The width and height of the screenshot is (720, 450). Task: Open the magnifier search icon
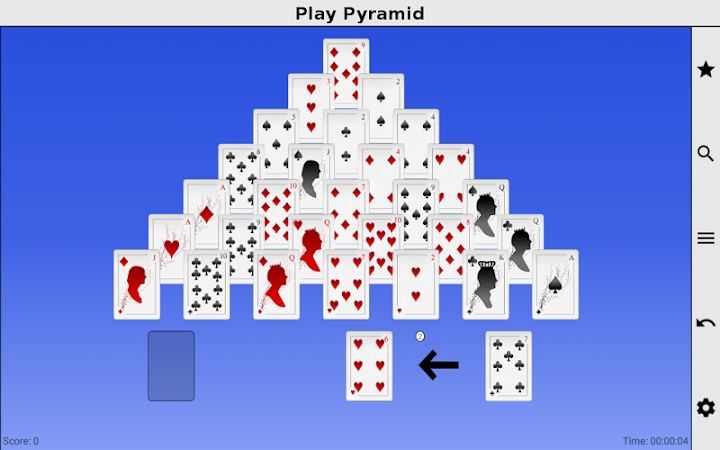[x=705, y=153]
